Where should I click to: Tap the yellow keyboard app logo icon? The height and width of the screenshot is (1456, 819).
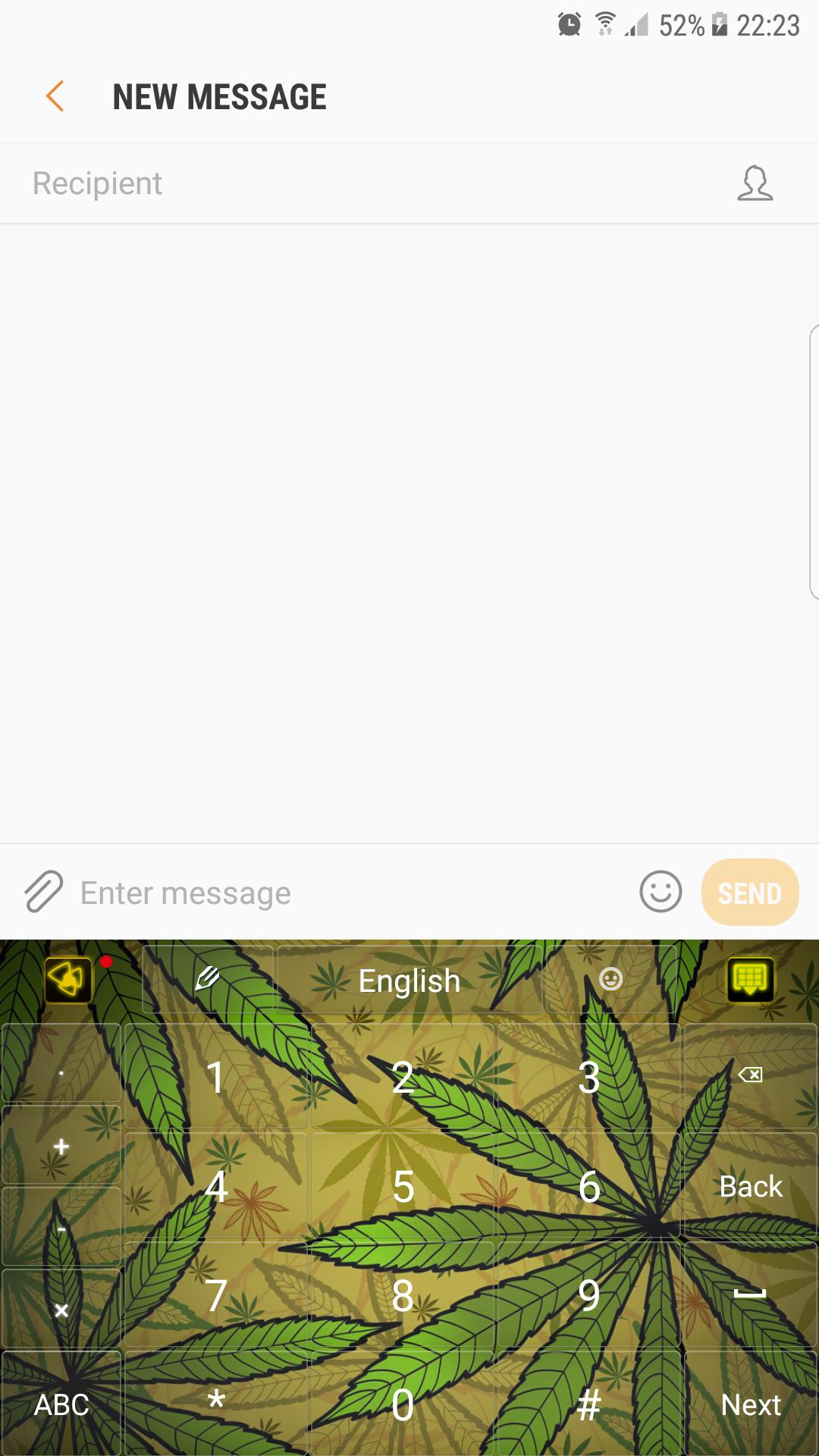tap(67, 980)
